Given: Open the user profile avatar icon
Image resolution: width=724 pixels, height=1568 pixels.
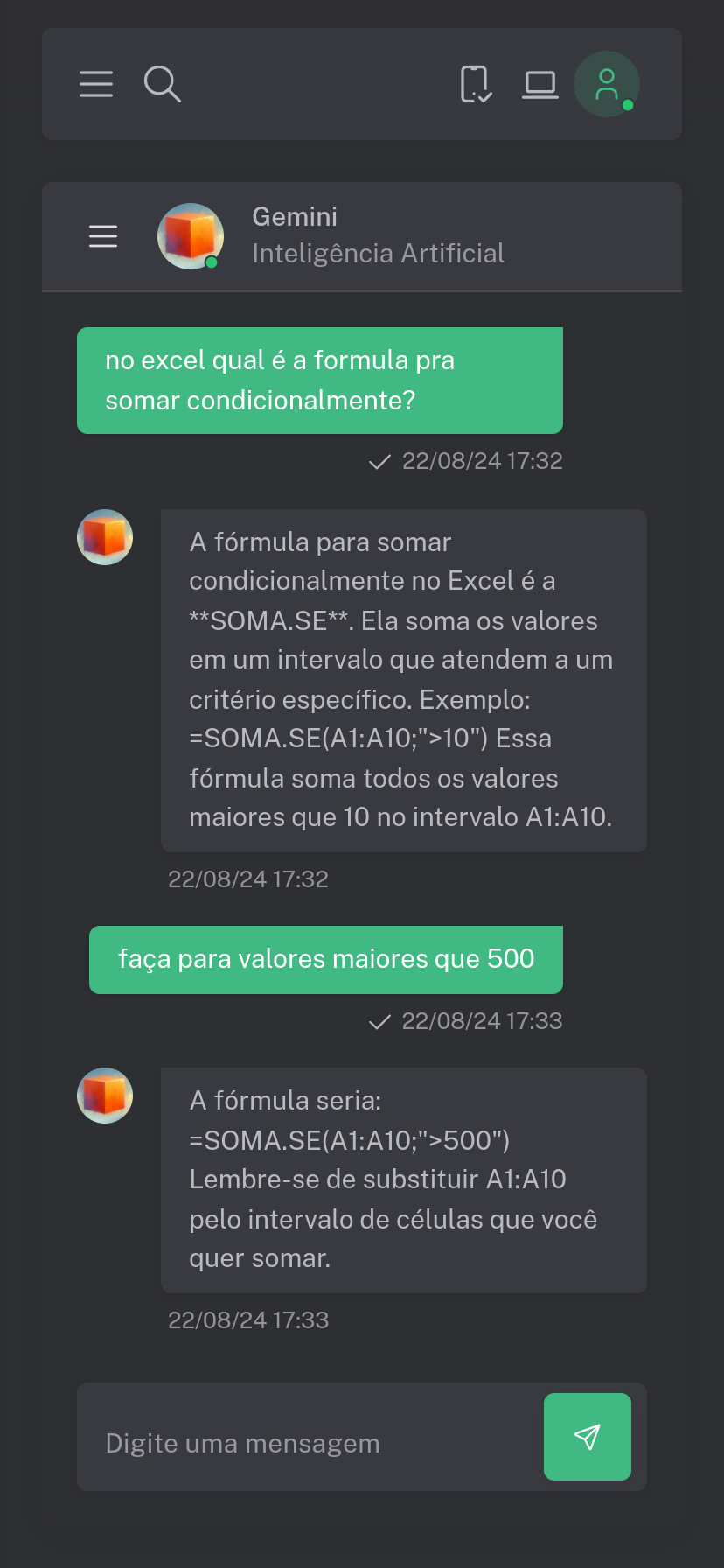Looking at the screenshot, I should point(606,84).
